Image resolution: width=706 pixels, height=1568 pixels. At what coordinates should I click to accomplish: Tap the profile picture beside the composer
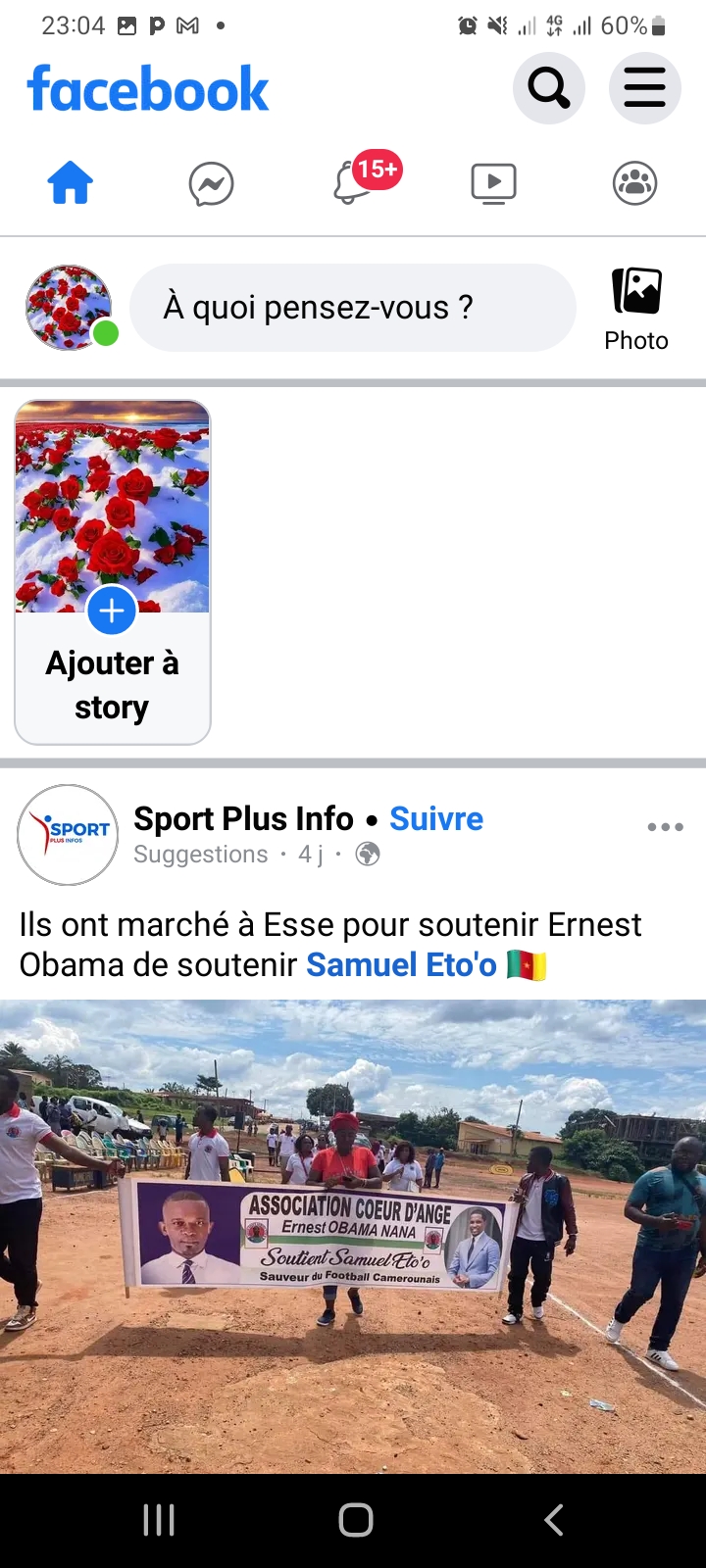[68, 308]
